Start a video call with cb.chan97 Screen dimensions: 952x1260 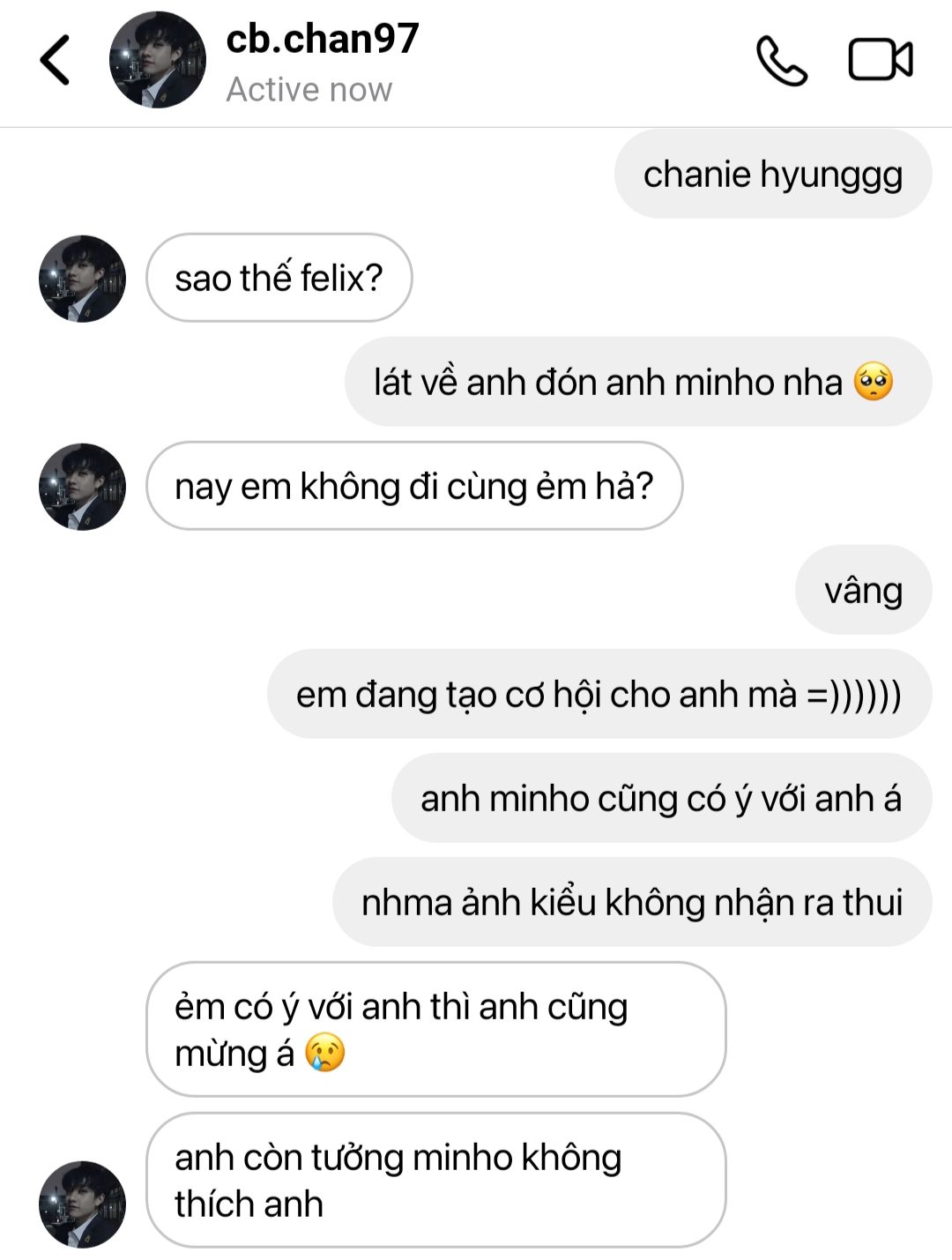click(880, 60)
